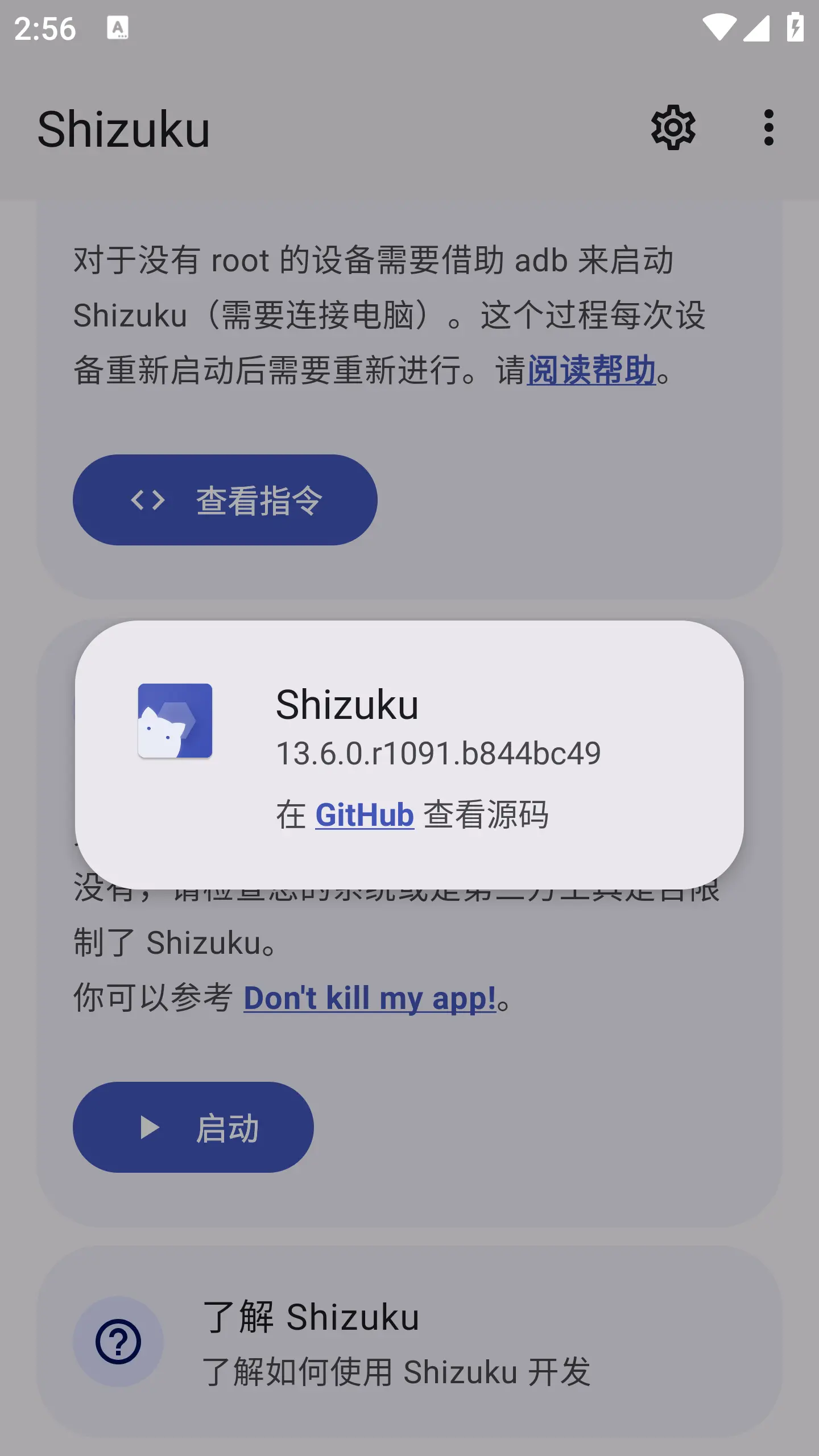
Task: Open the 阅读帮助 help link
Action: point(591,370)
